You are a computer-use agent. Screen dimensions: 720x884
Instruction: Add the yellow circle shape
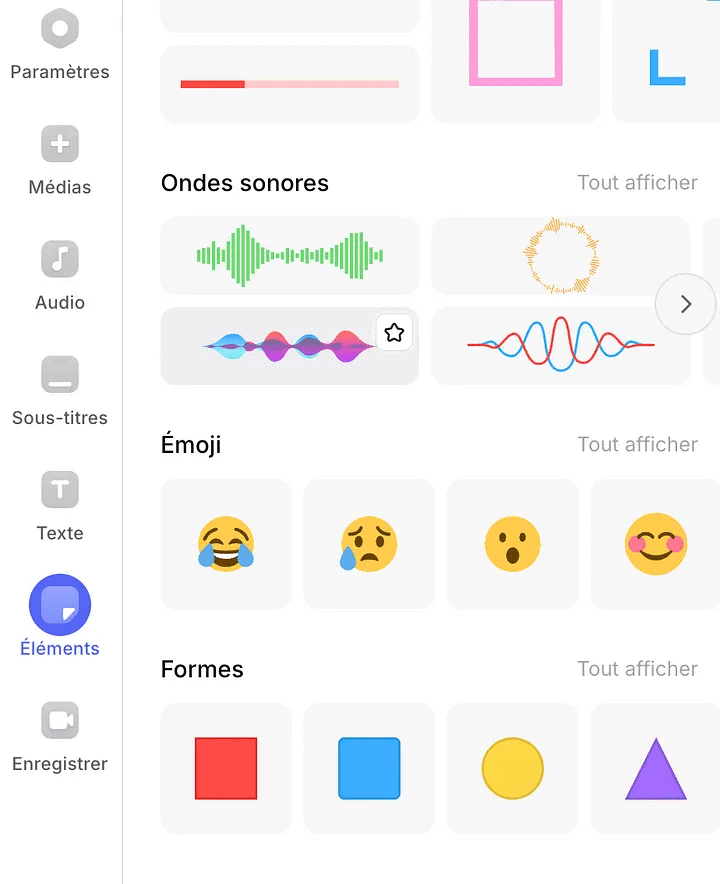click(512, 768)
